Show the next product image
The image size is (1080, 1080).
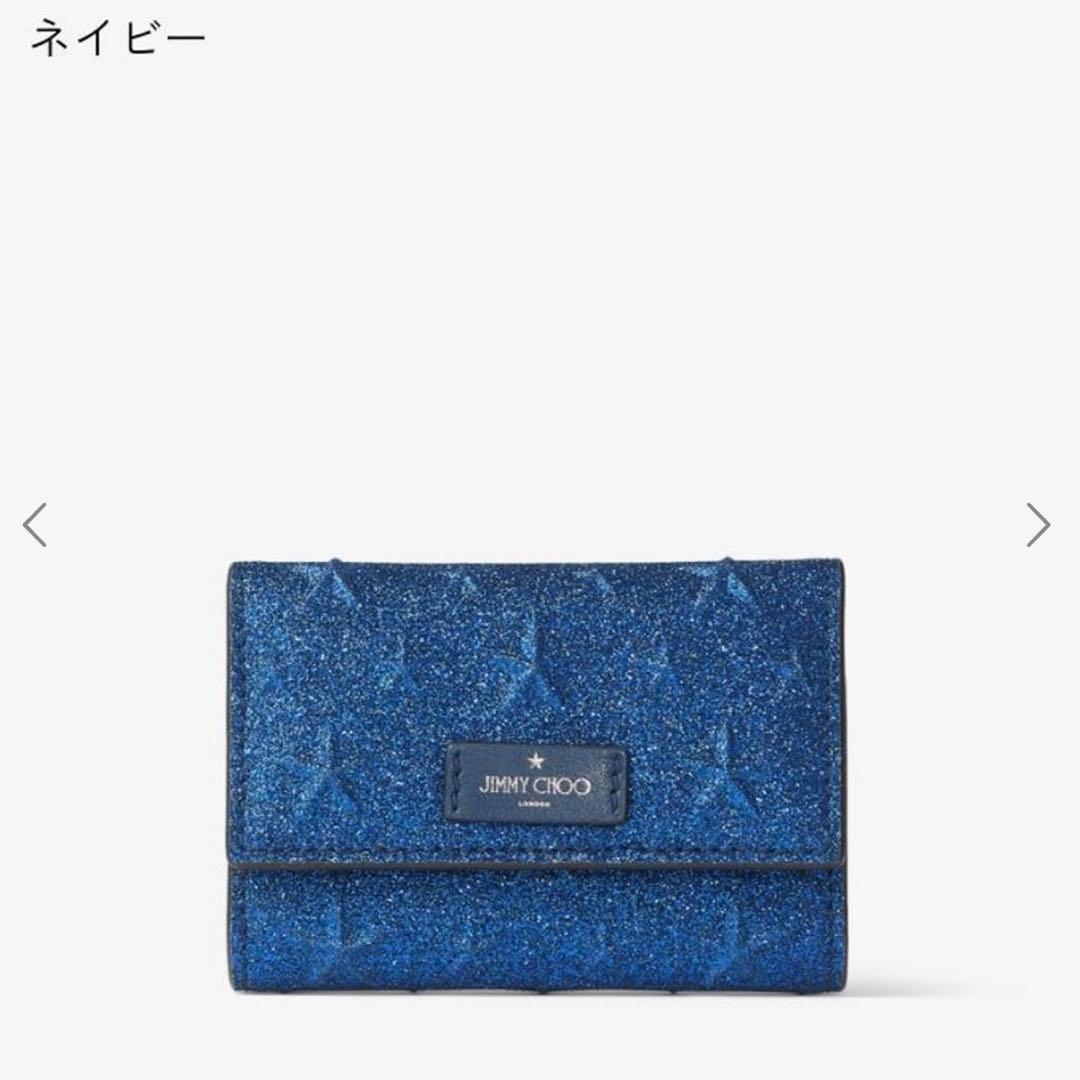(x=1038, y=525)
